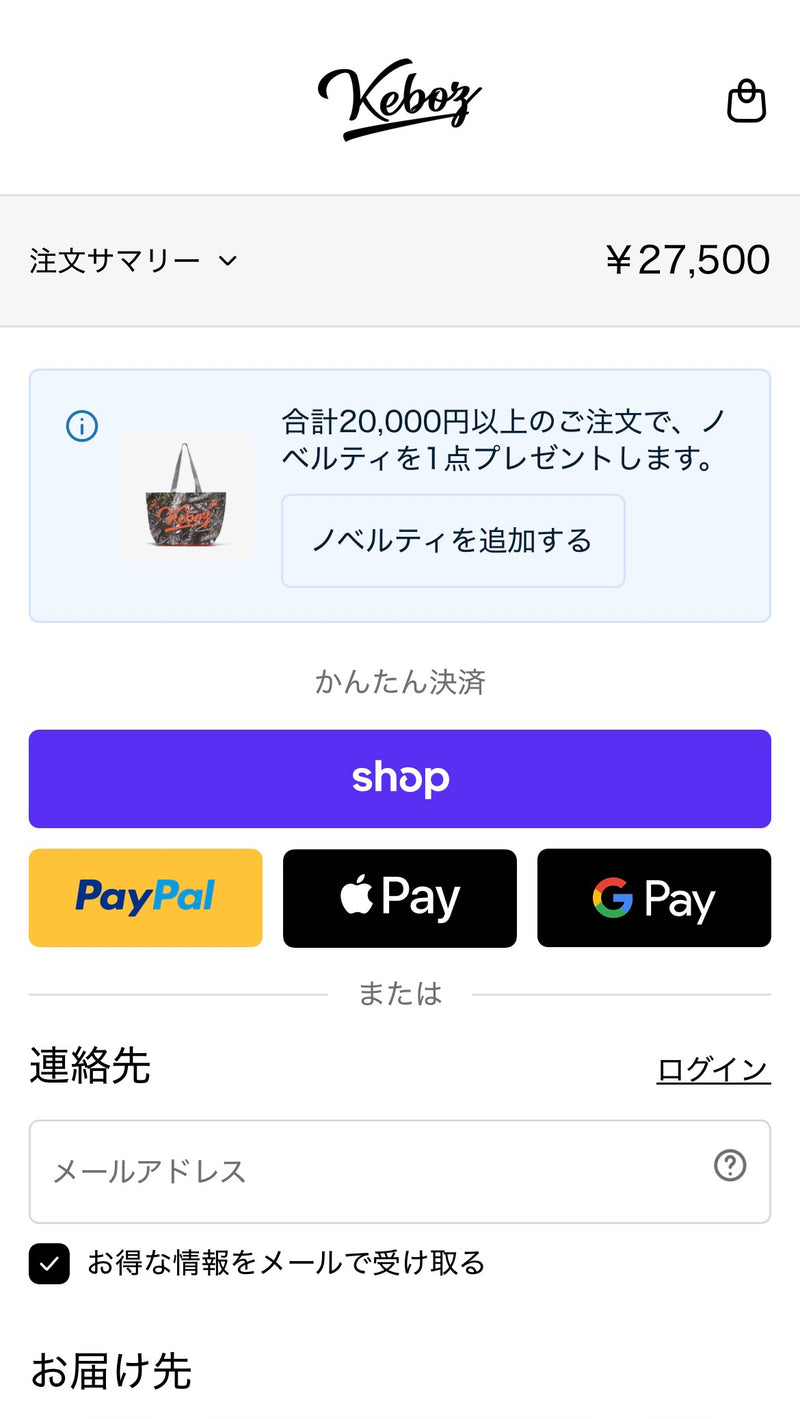The image size is (800, 1419).
Task: Uncheck お得な情報をメールで受け取る checkbox
Action: (x=49, y=1263)
